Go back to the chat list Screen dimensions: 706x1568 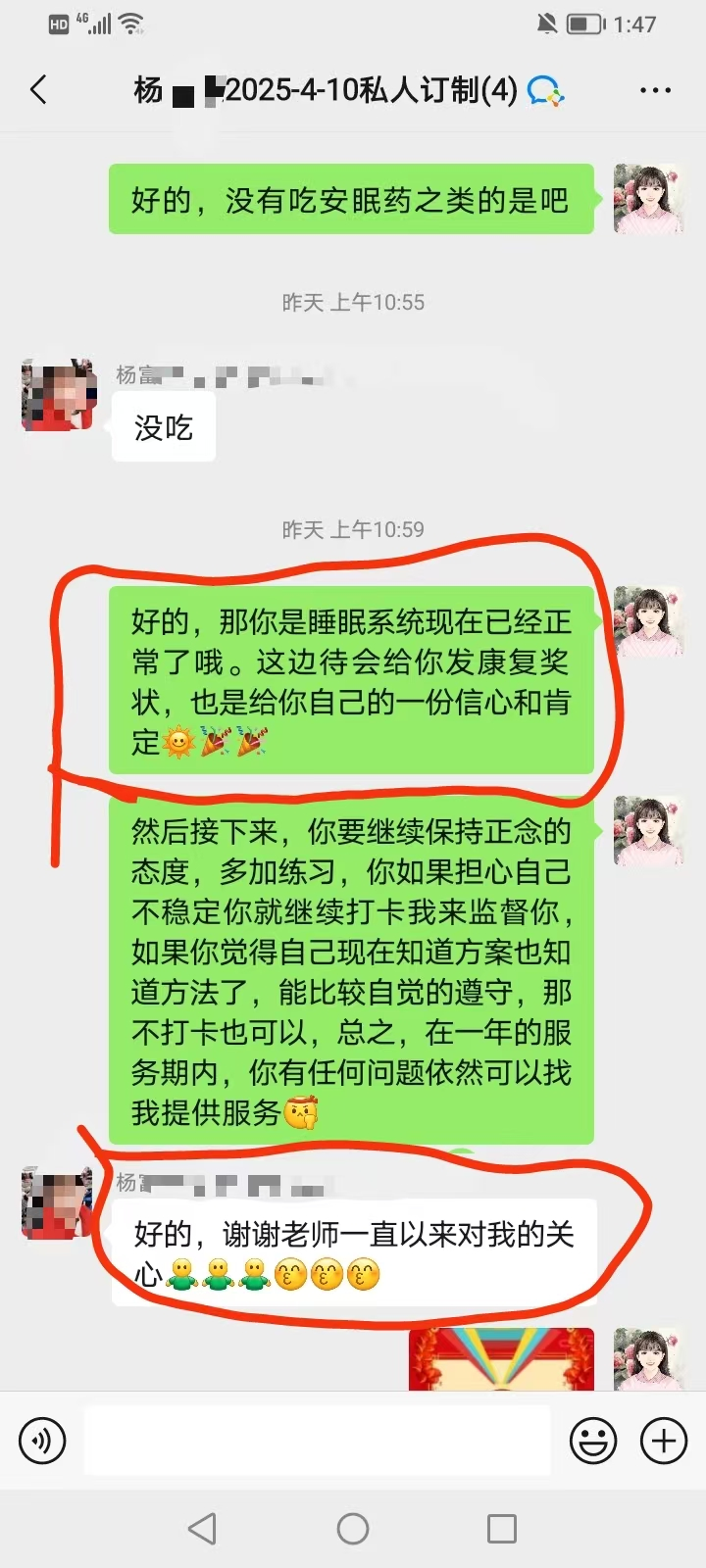[x=39, y=90]
